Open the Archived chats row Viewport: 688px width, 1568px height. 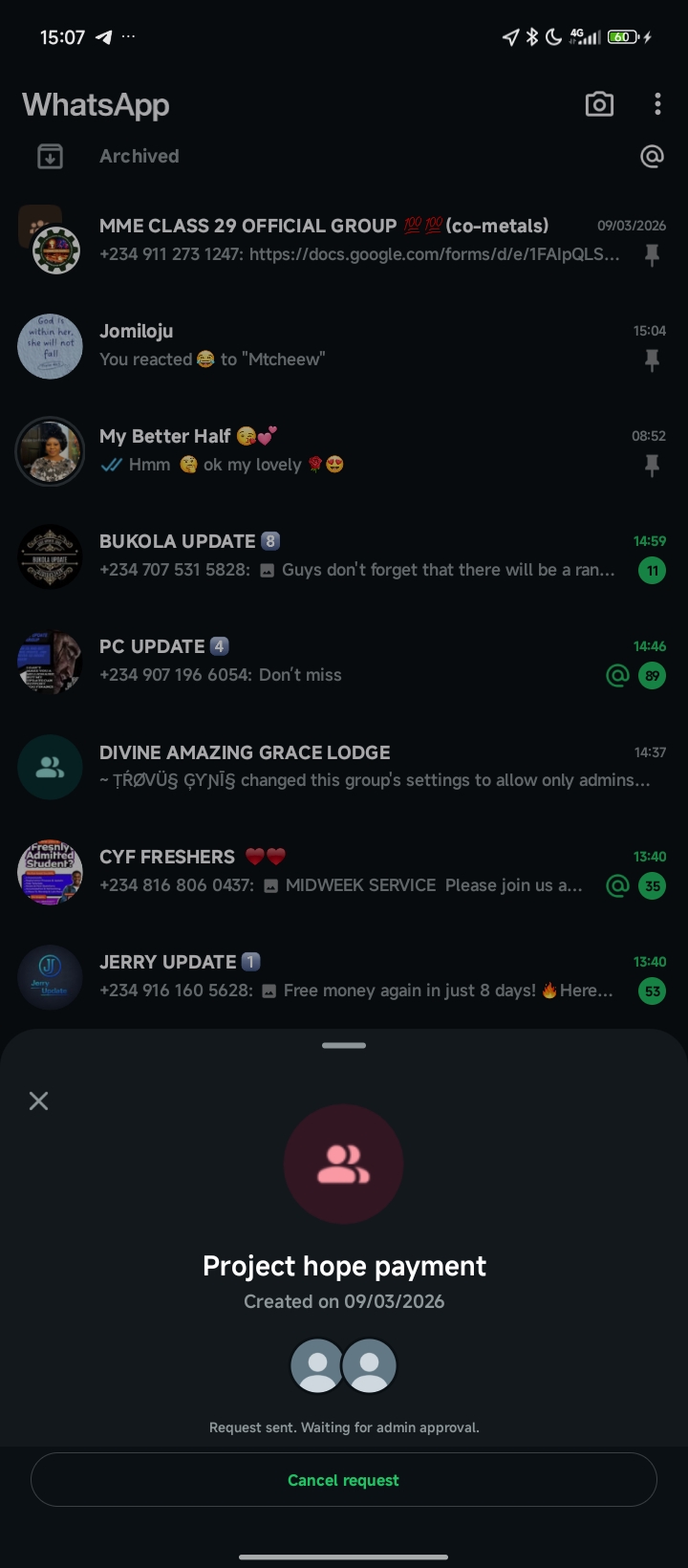[x=140, y=156]
